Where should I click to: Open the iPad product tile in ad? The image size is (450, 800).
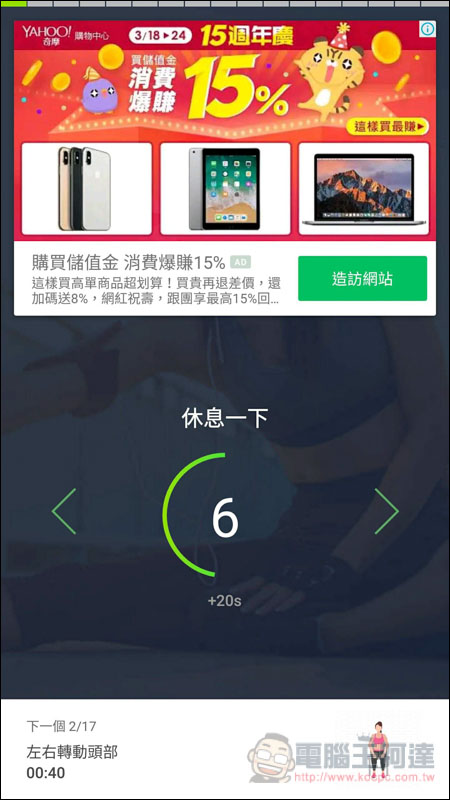(x=225, y=189)
